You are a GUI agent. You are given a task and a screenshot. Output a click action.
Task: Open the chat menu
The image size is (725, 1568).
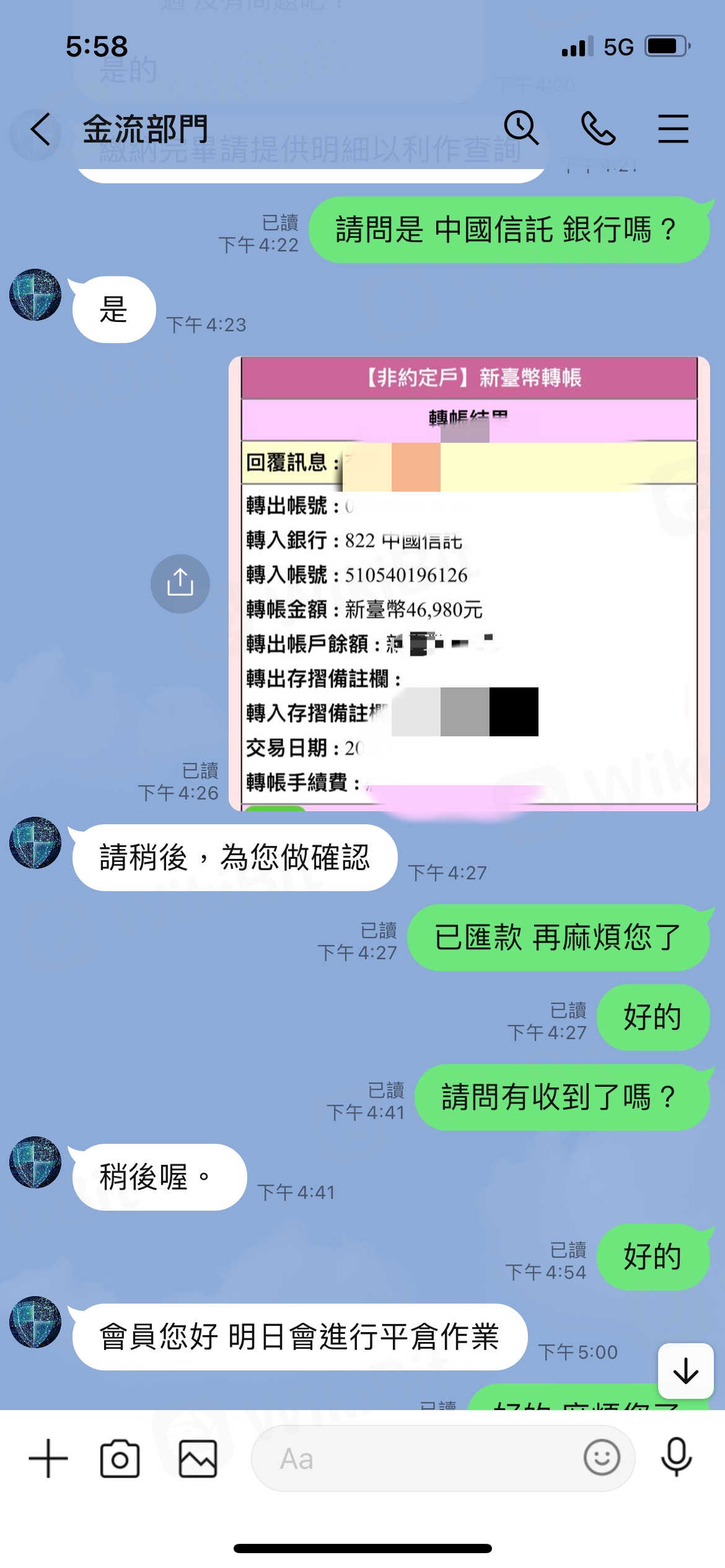tap(673, 128)
